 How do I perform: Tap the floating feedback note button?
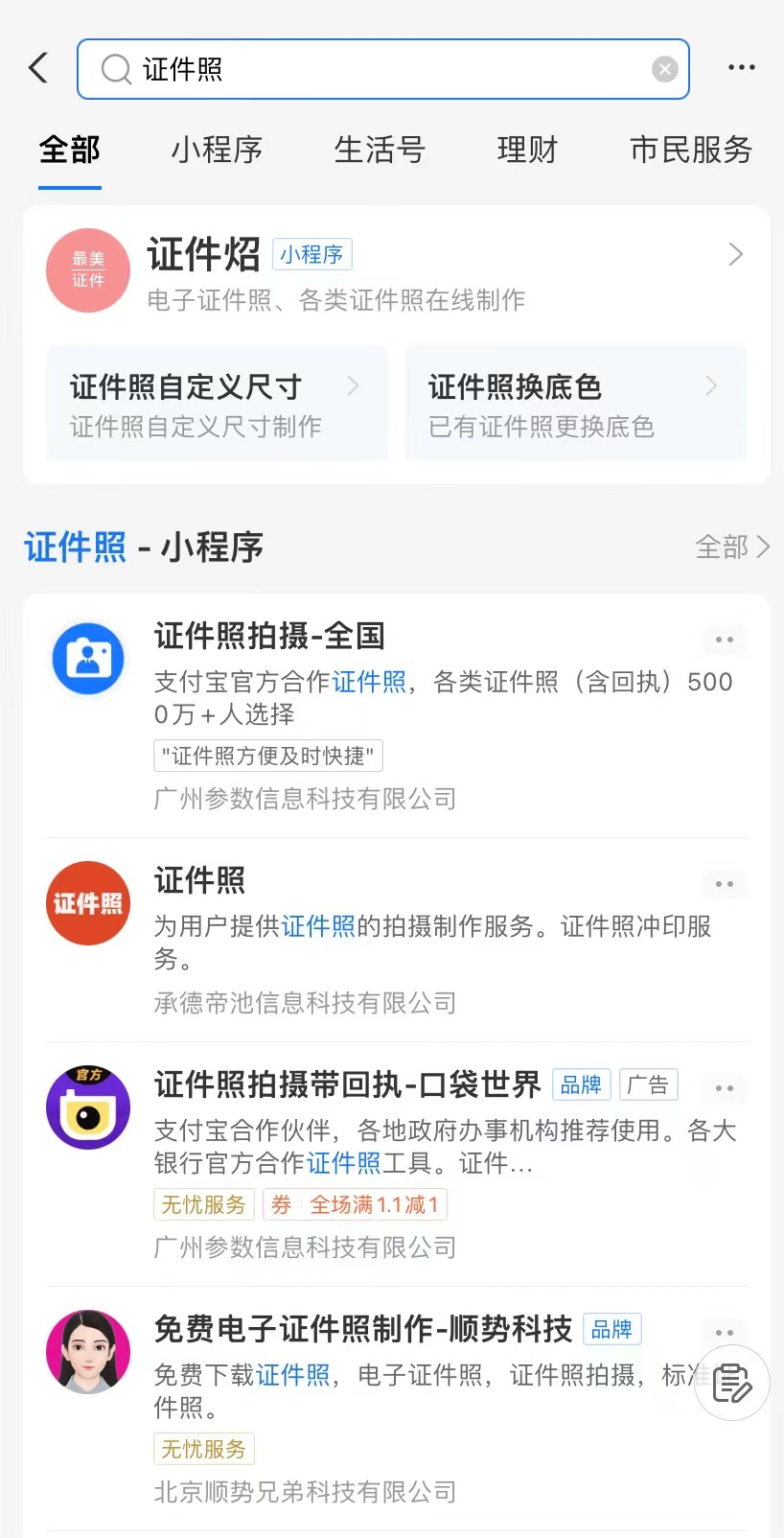click(x=732, y=1383)
